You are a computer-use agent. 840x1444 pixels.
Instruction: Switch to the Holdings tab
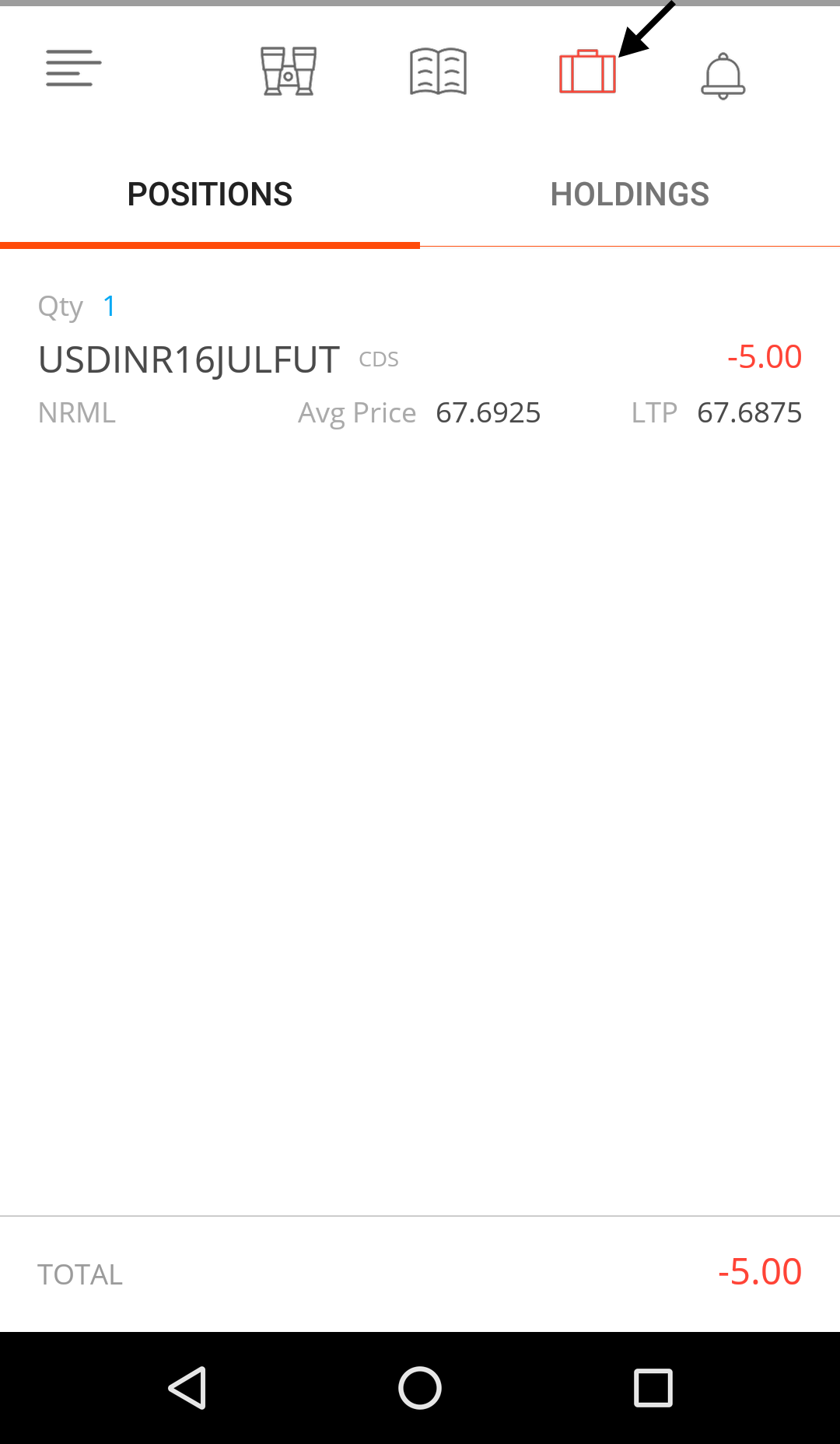click(x=630, y=195)
